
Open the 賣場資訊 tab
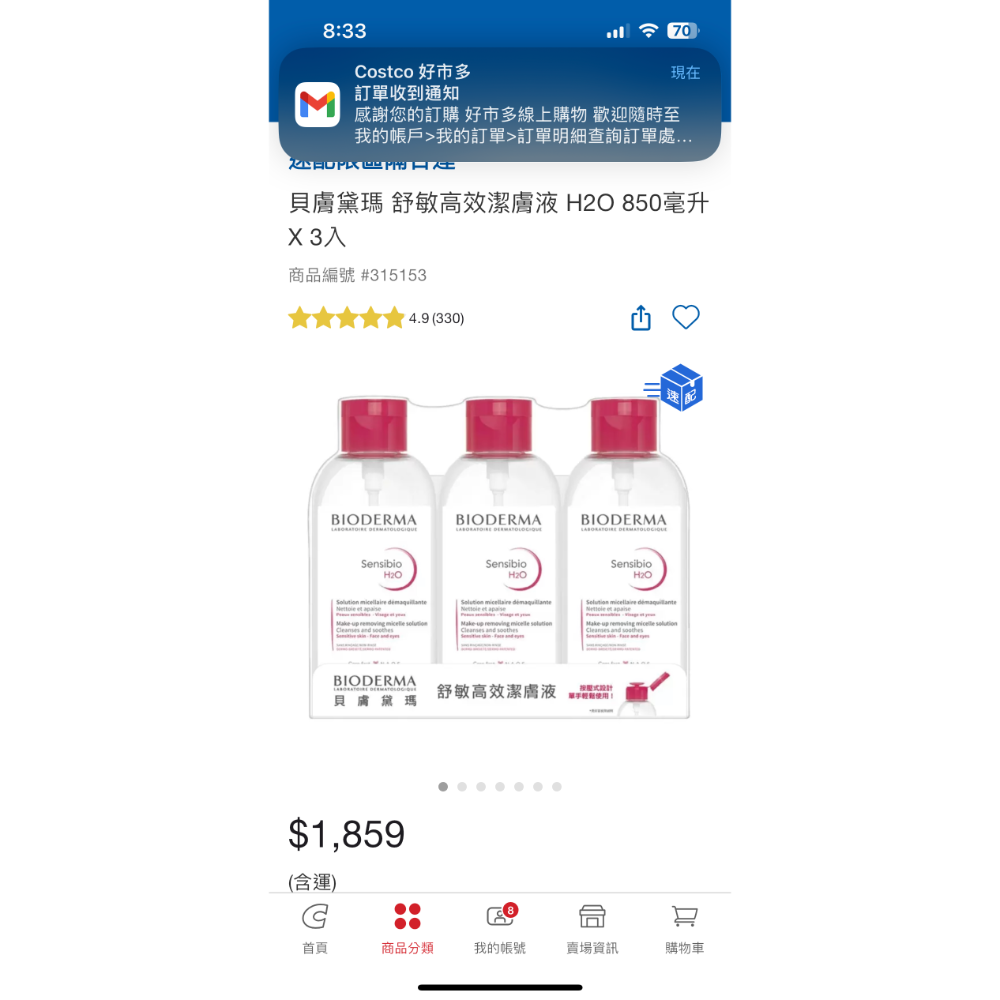click(592, 929)
